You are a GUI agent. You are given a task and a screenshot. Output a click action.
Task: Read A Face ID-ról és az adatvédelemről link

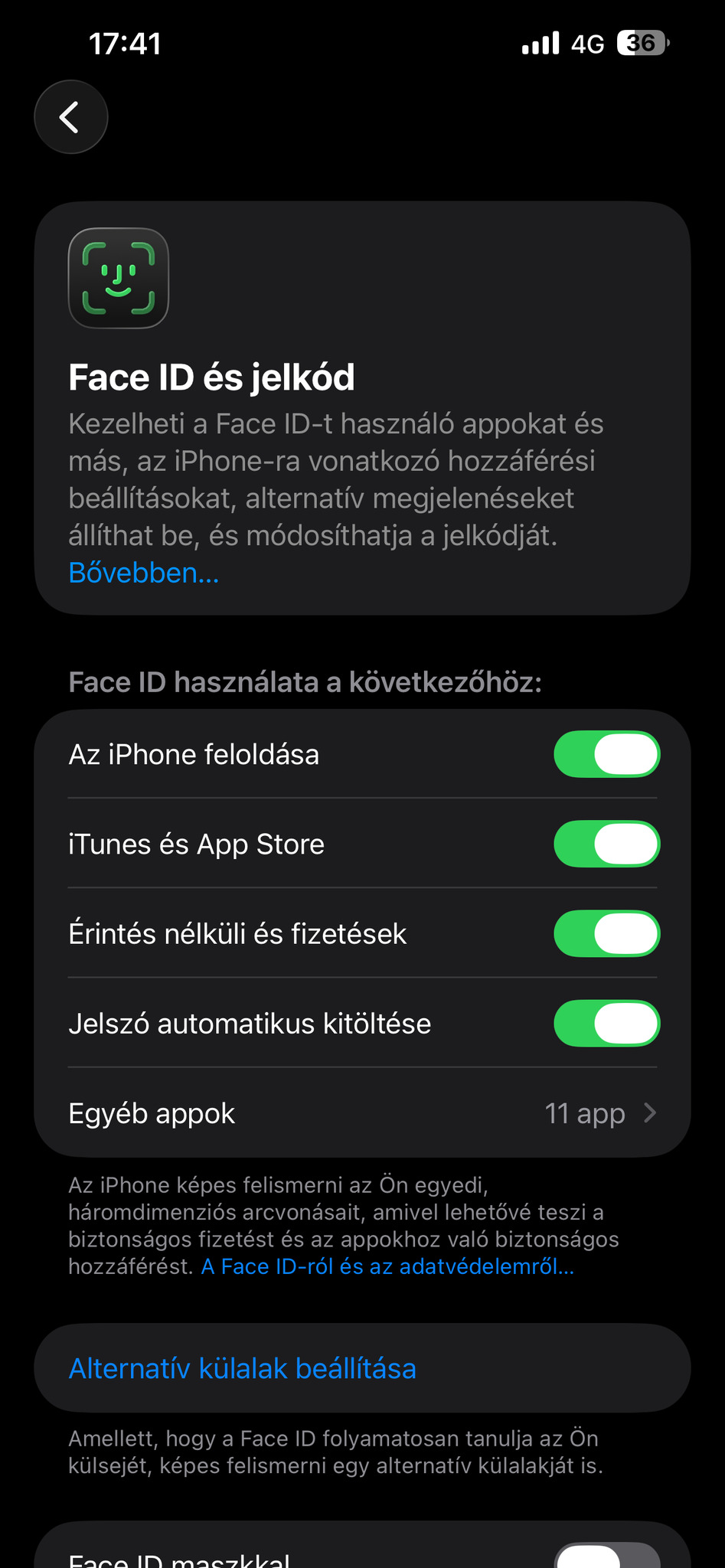point(387,1267)
